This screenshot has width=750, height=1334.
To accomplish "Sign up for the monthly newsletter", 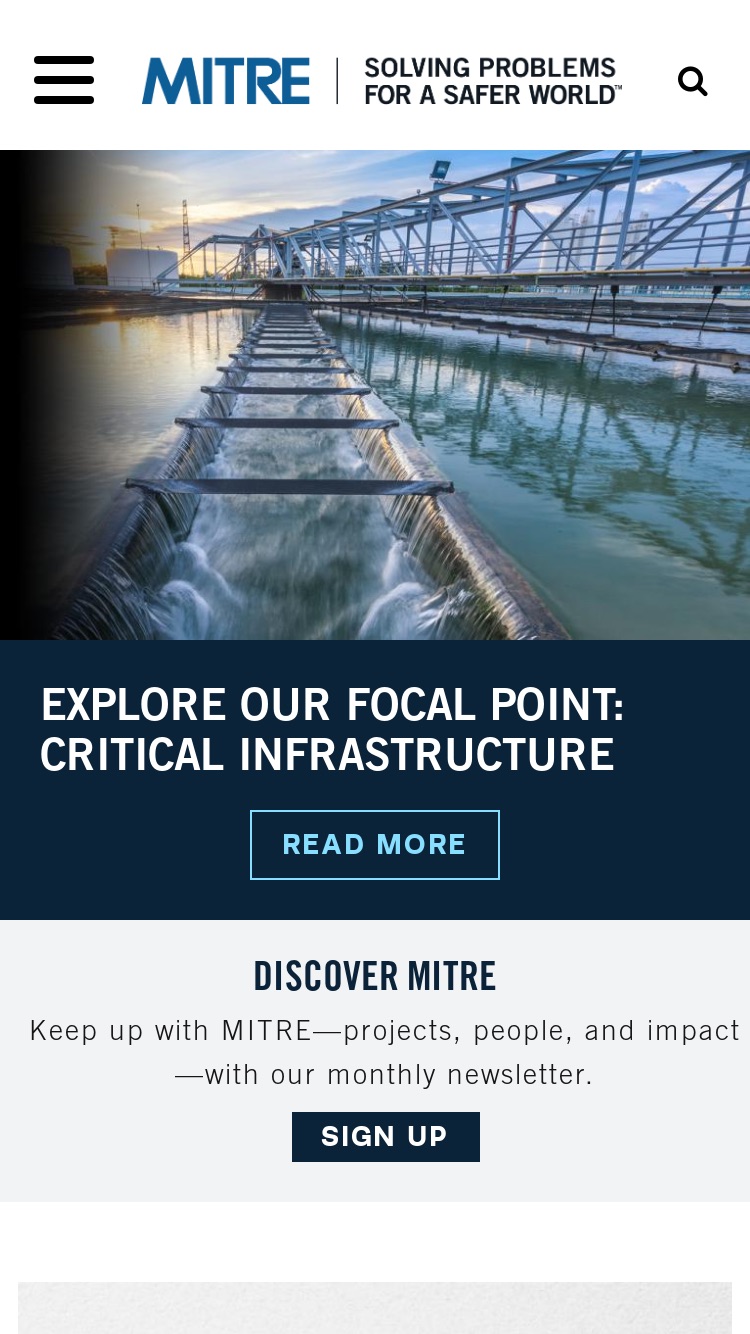I will (386, 1137).
